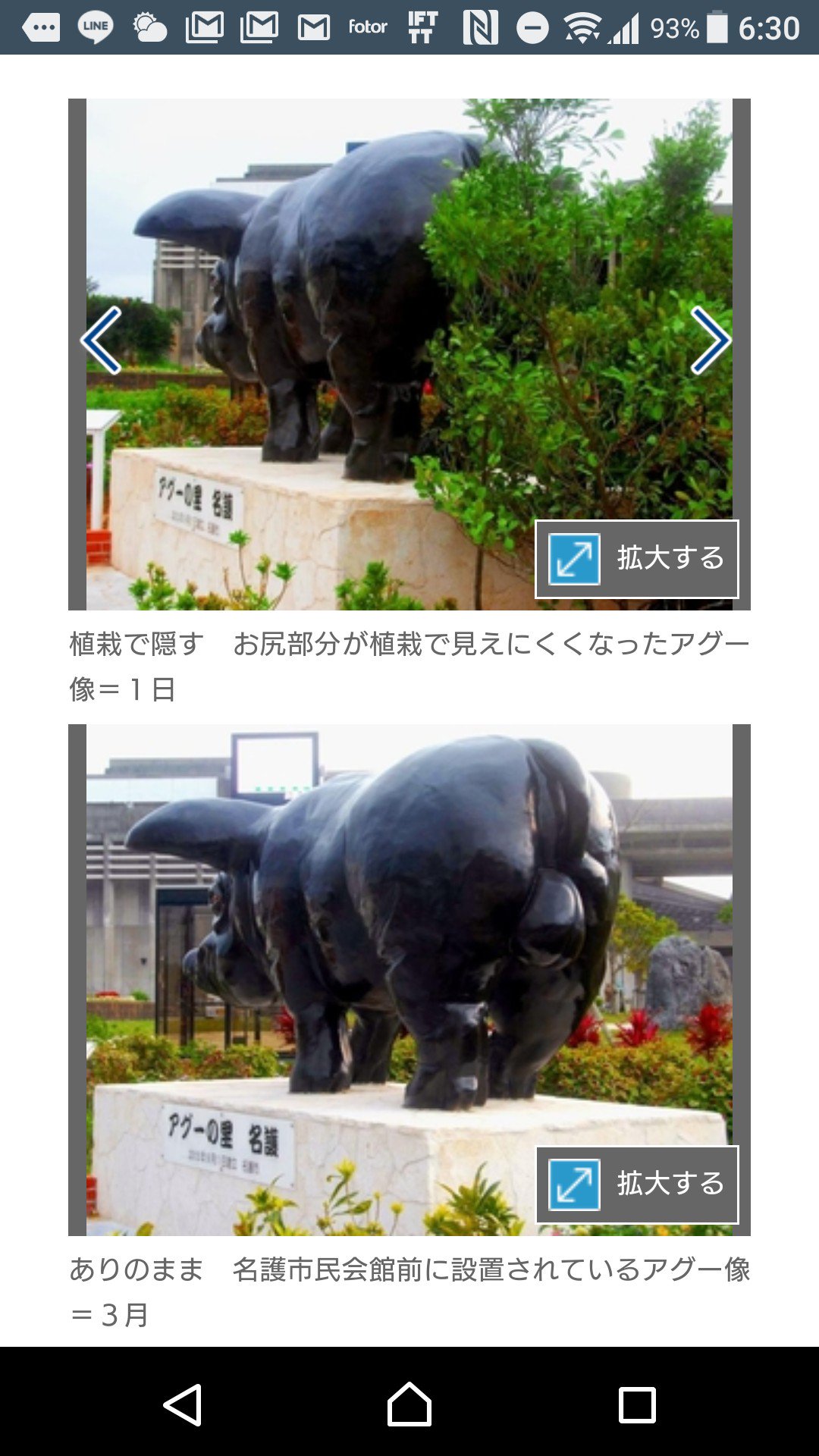Go back with the system back button

(x=183, y=1404)
